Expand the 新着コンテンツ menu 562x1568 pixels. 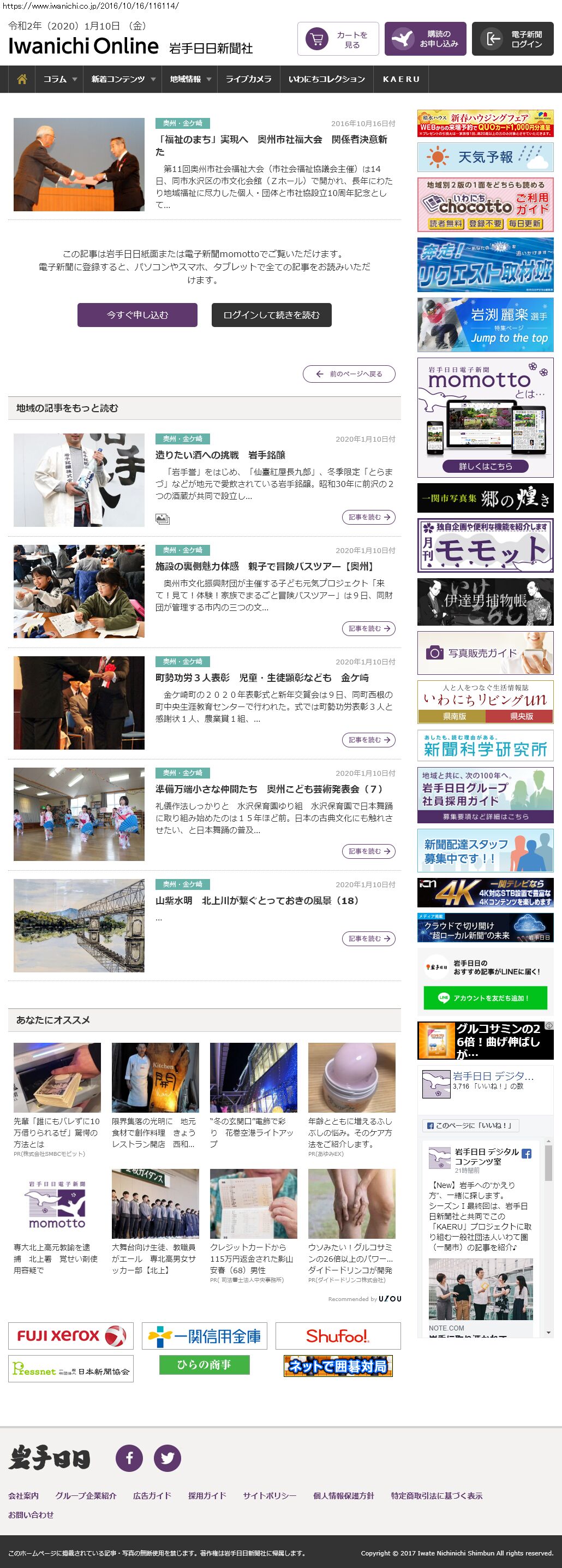[123, 79]
